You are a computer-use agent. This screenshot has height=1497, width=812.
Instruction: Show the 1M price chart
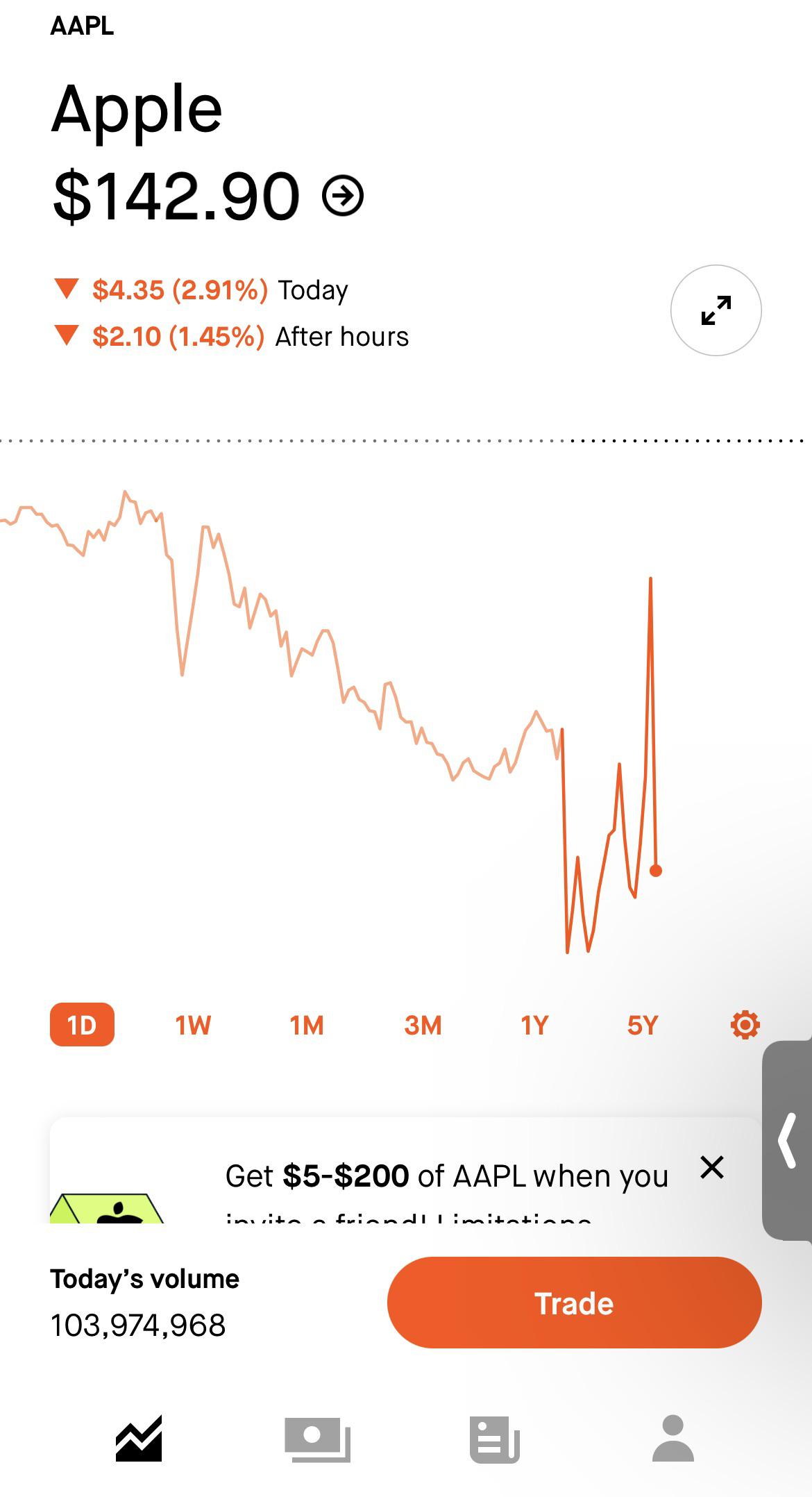(307, 1025)
